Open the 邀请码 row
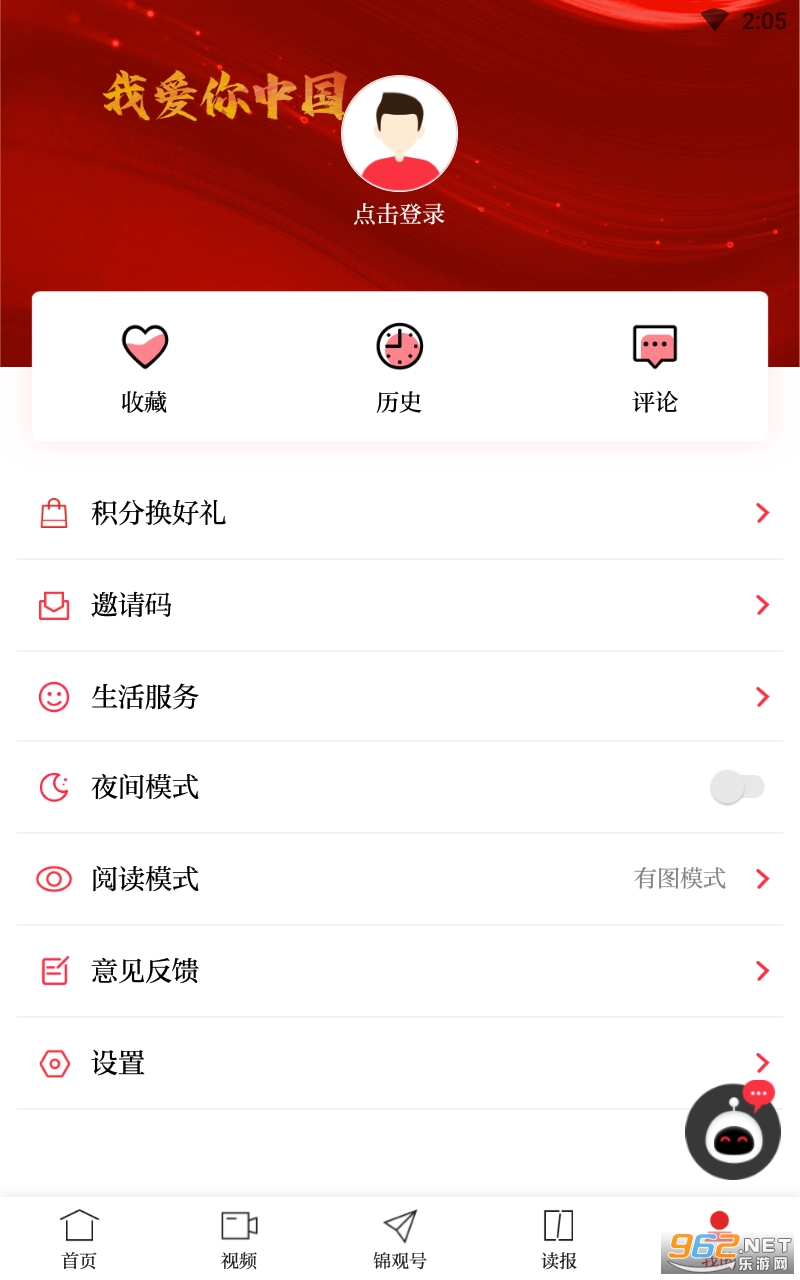This screenshot has width=800, height=1280. click(400, 605)
